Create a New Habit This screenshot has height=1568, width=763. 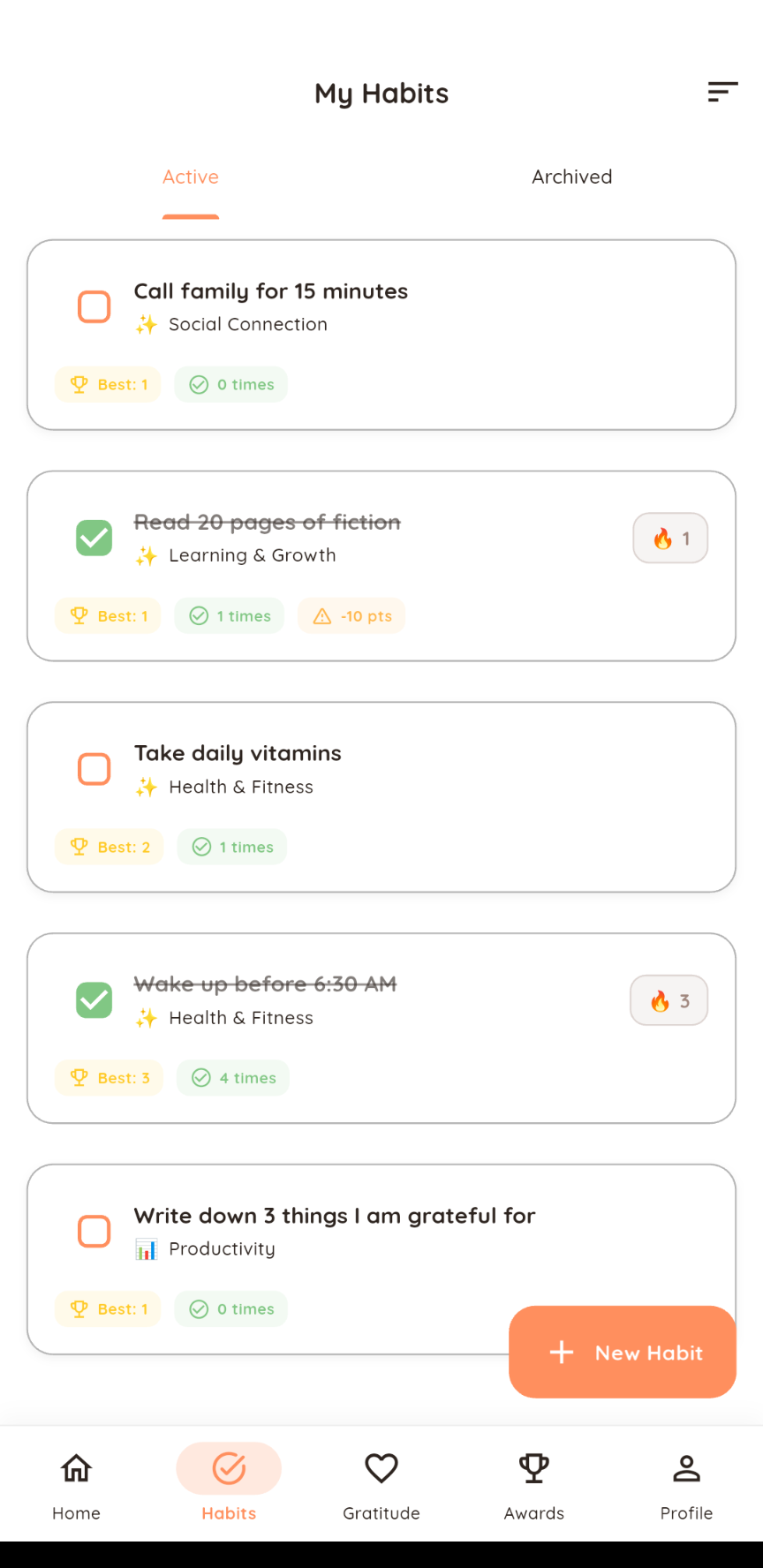coord(623,1352)
